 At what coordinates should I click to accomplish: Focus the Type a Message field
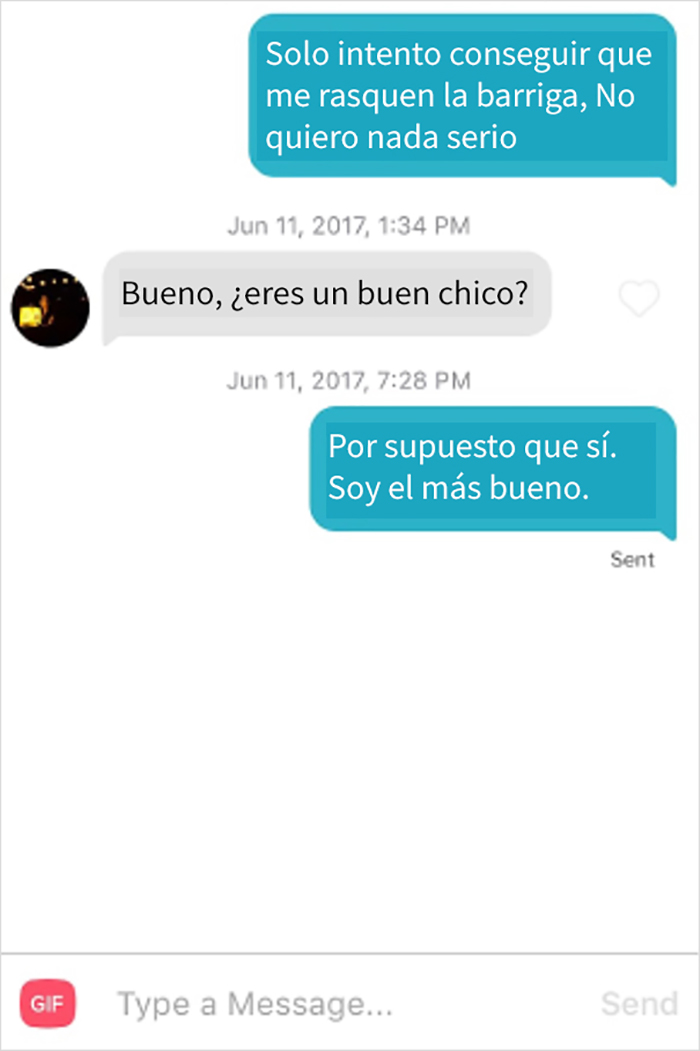[x=330, y=1004]
